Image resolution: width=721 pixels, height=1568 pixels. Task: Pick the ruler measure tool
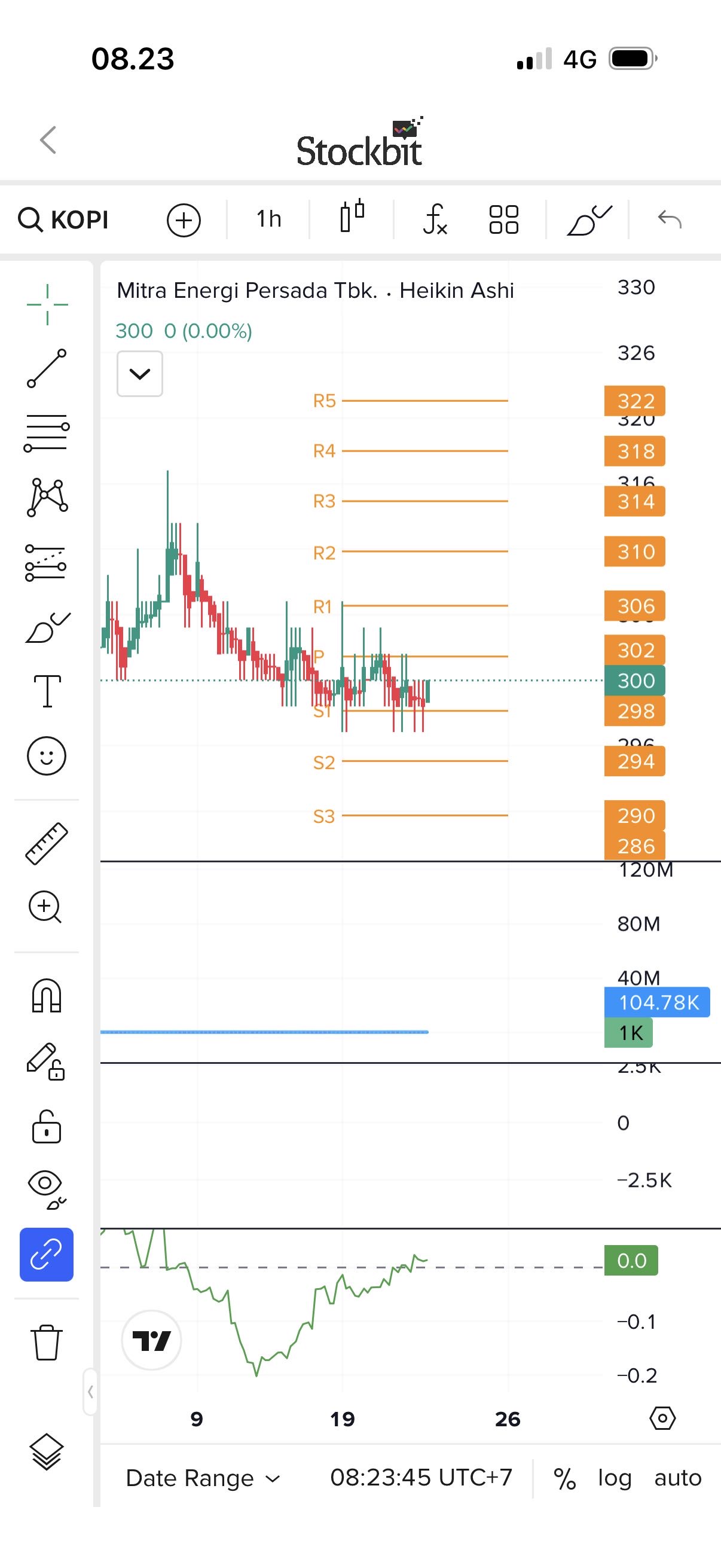(x=47, y=844)
